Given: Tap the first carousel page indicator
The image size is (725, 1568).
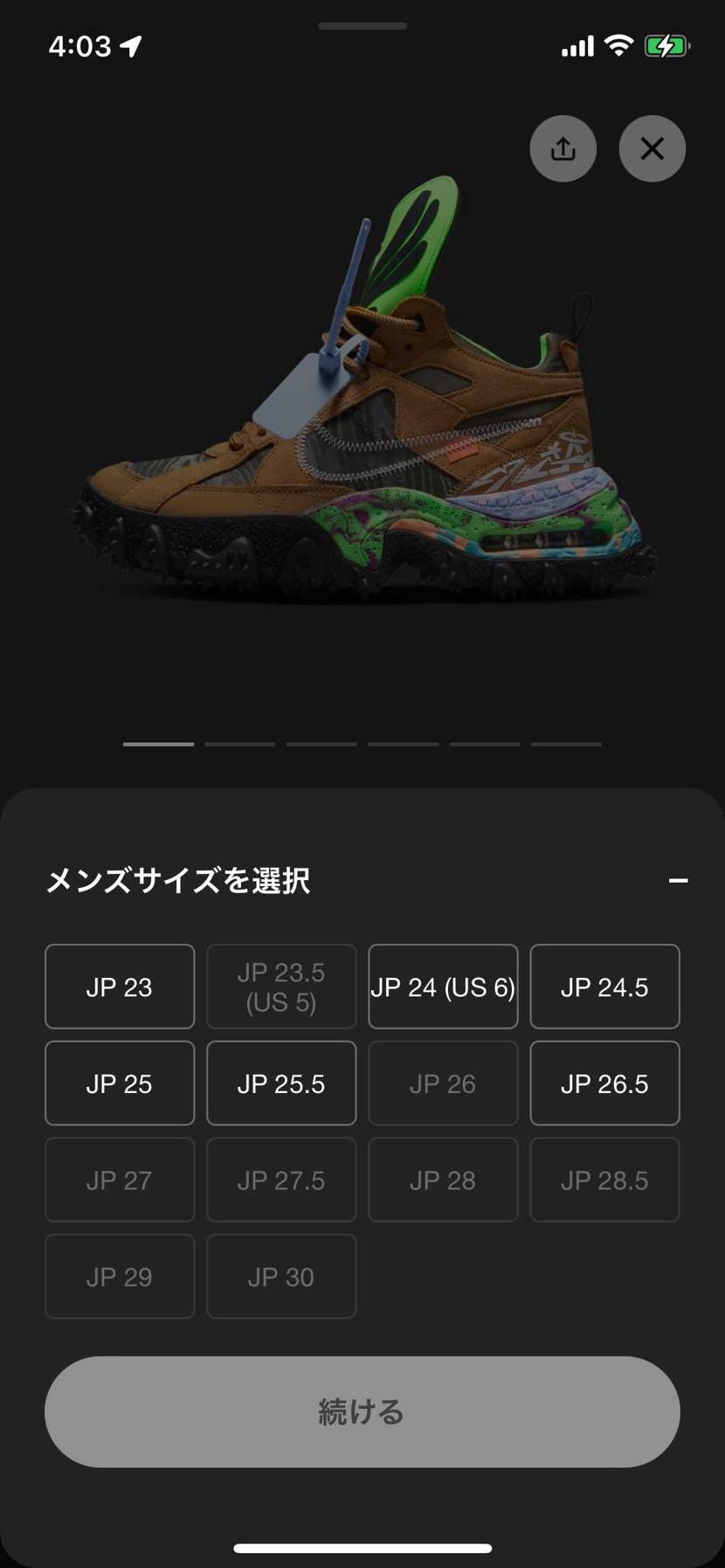Looking at the screenshot, I should (157, 744).
